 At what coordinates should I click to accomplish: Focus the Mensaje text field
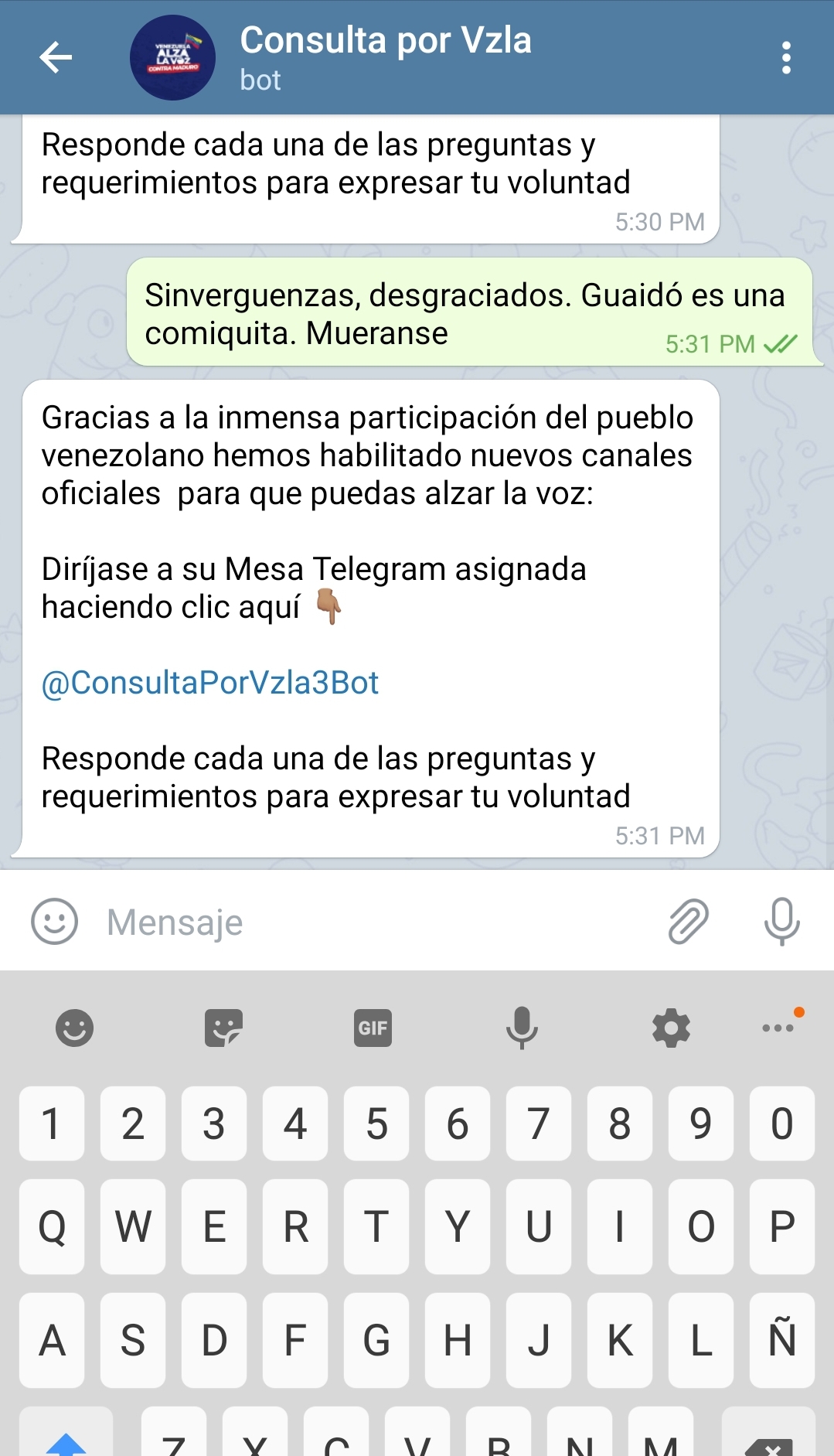pos(375,922)
